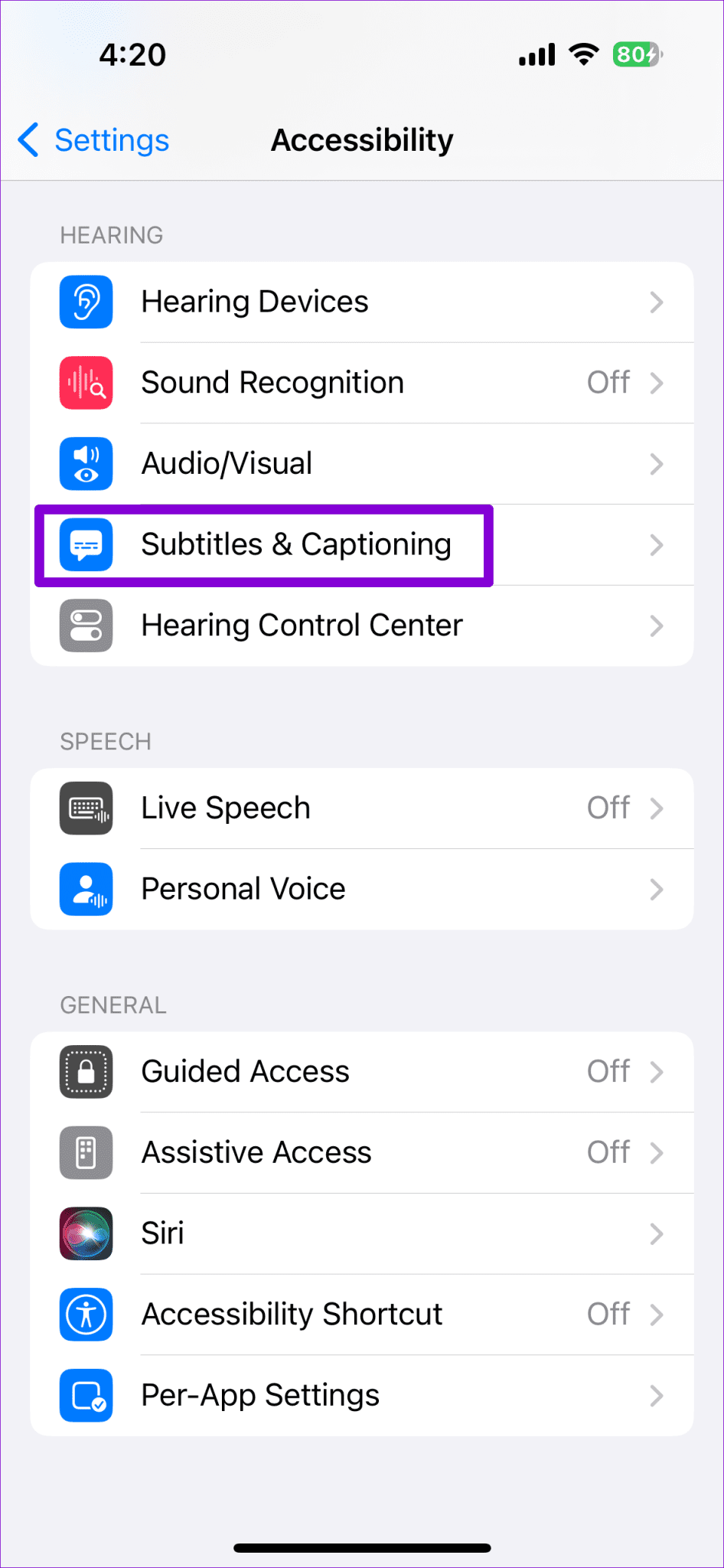Select the Sound Recognition waveform icon
724x1568 pixels.
pos(86,383)
